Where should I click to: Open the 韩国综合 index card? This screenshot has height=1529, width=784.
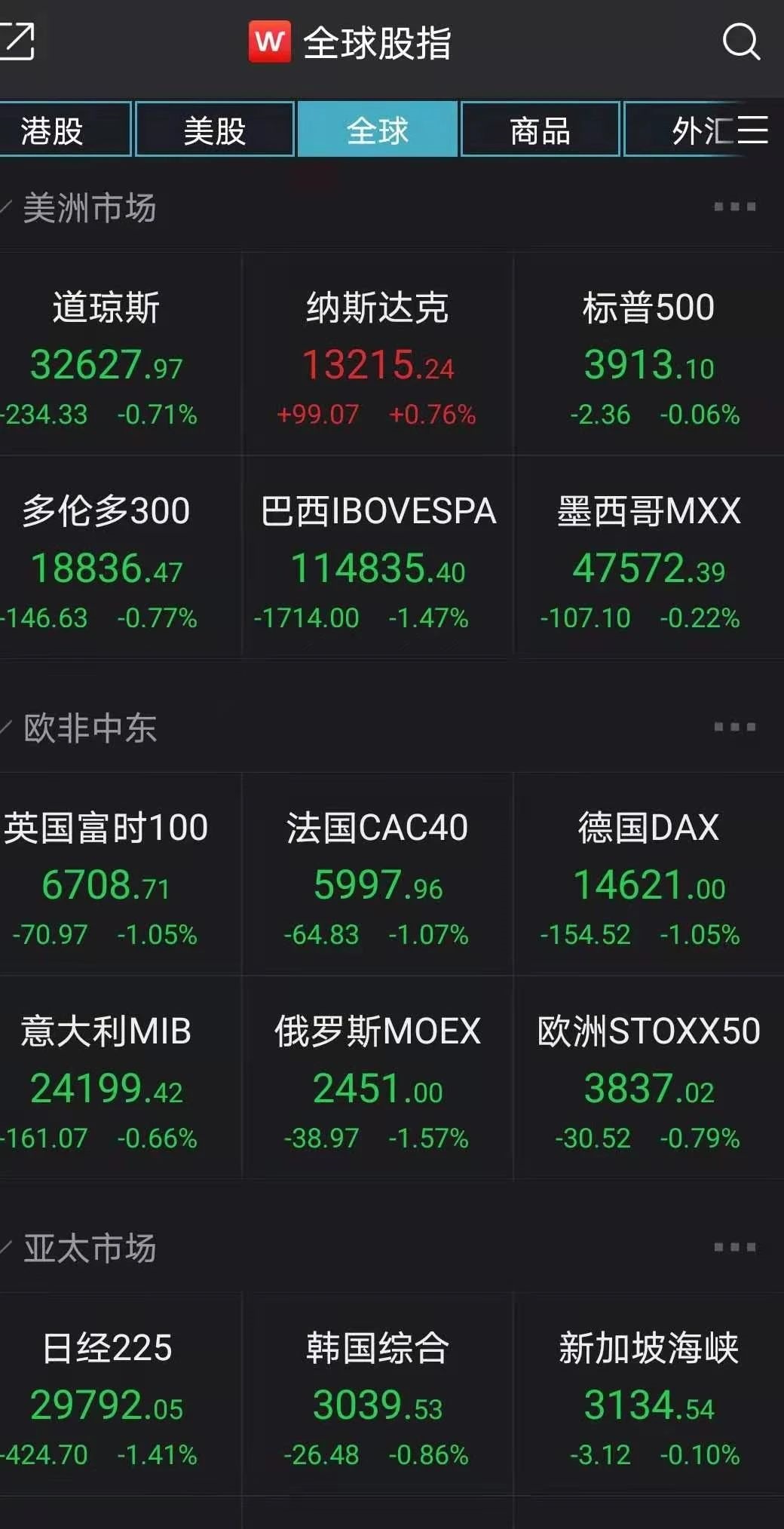point(377,1396)
